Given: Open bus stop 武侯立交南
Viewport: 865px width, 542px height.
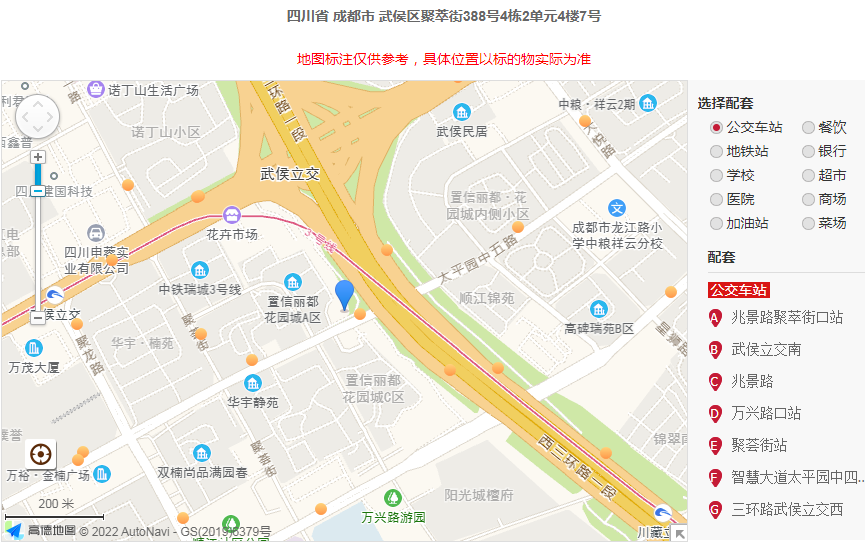Looking at the screenshot, I should [x=766, y=349].
